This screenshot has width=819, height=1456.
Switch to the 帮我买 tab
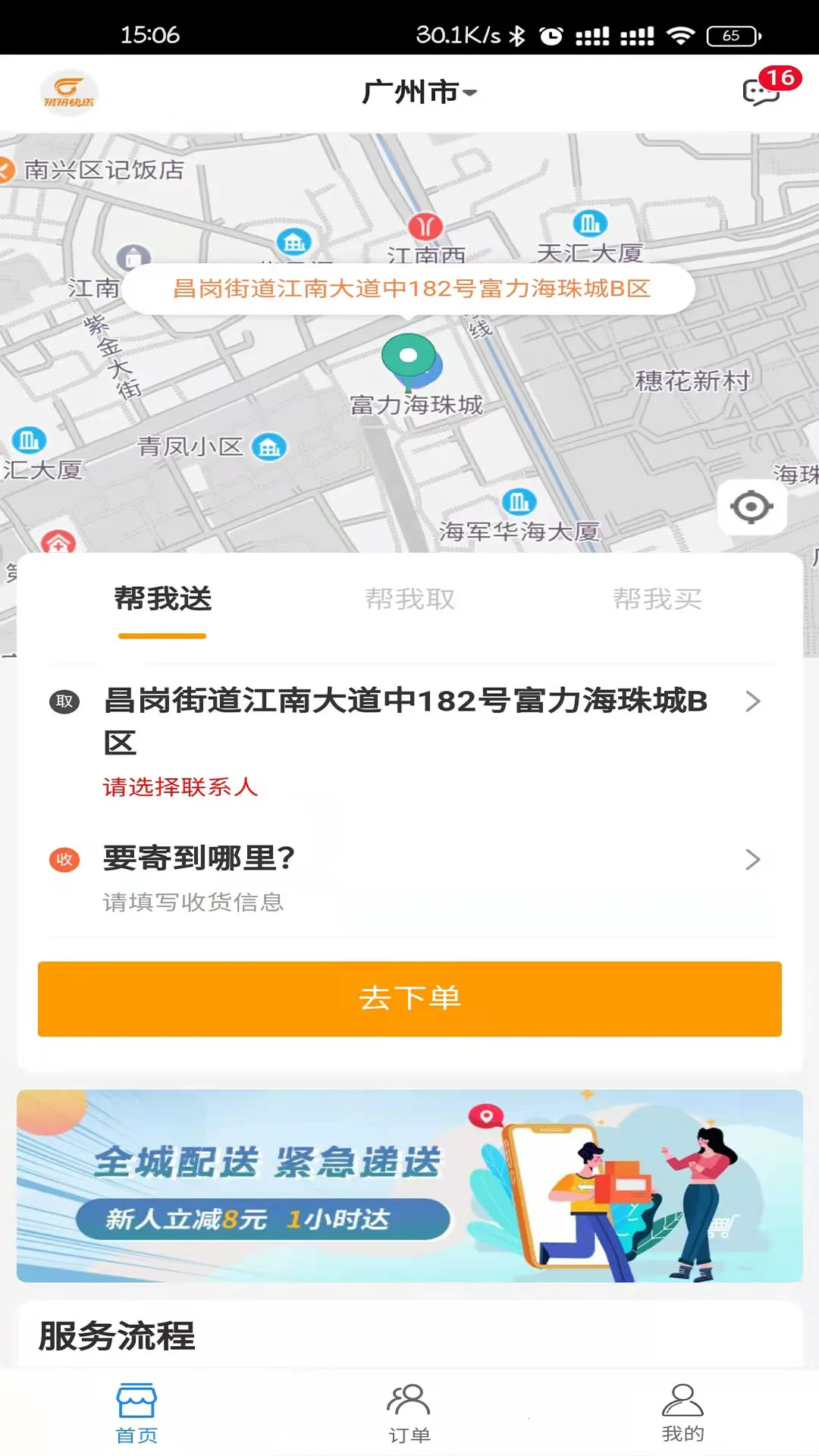tap(658, 599)
